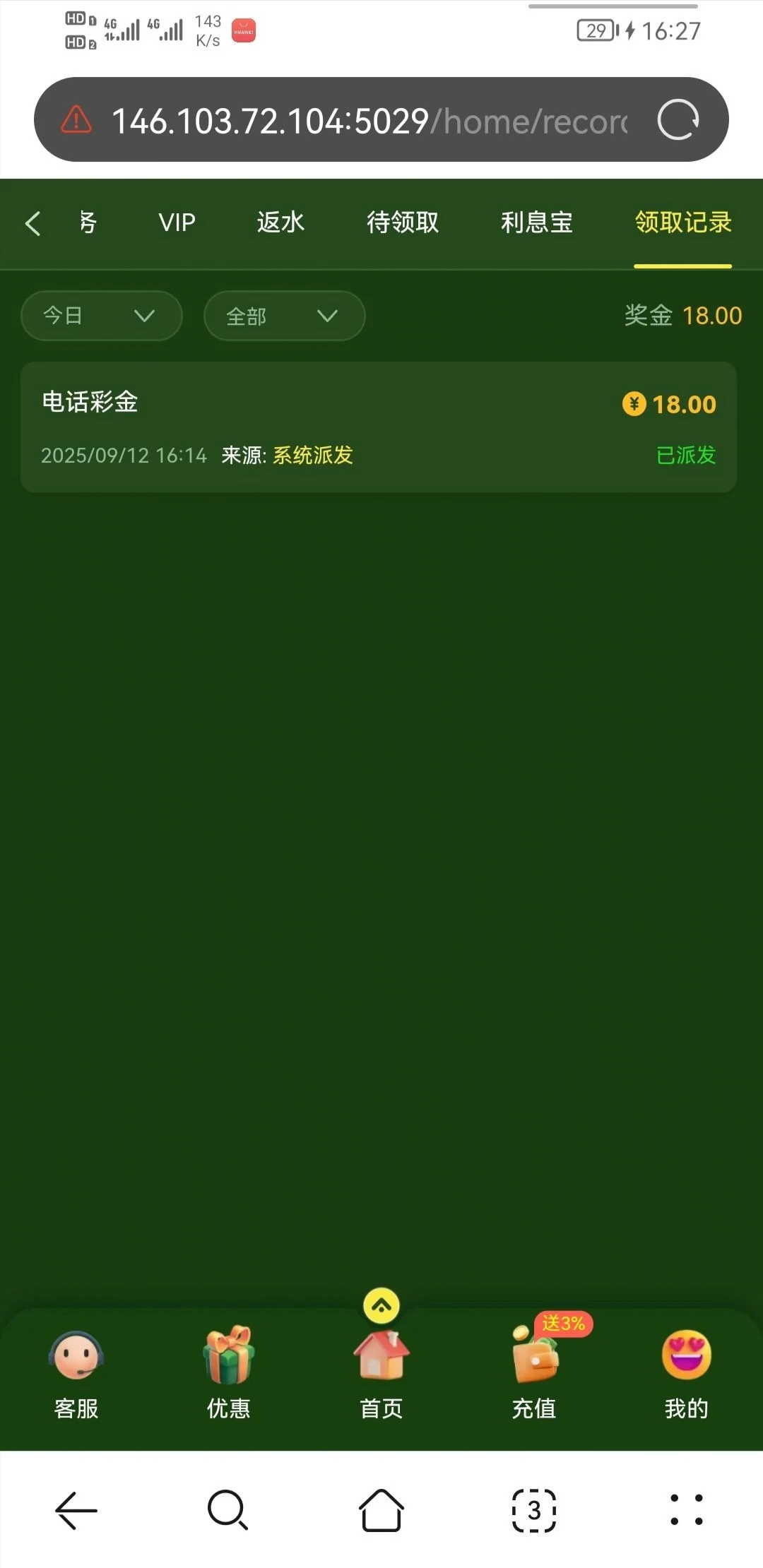The width and height of the screenshot is (763, 1568).
Task: Switch to the 利息宝 tab
Action: coord(536,223)
